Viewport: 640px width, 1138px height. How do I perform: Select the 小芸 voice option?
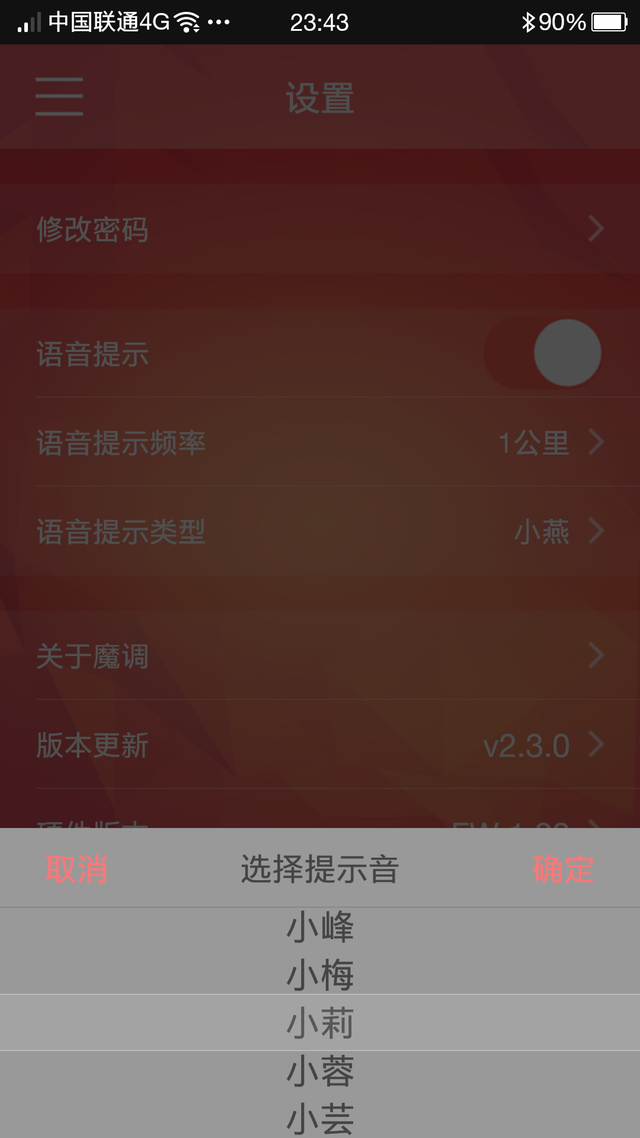(320, 1119)
